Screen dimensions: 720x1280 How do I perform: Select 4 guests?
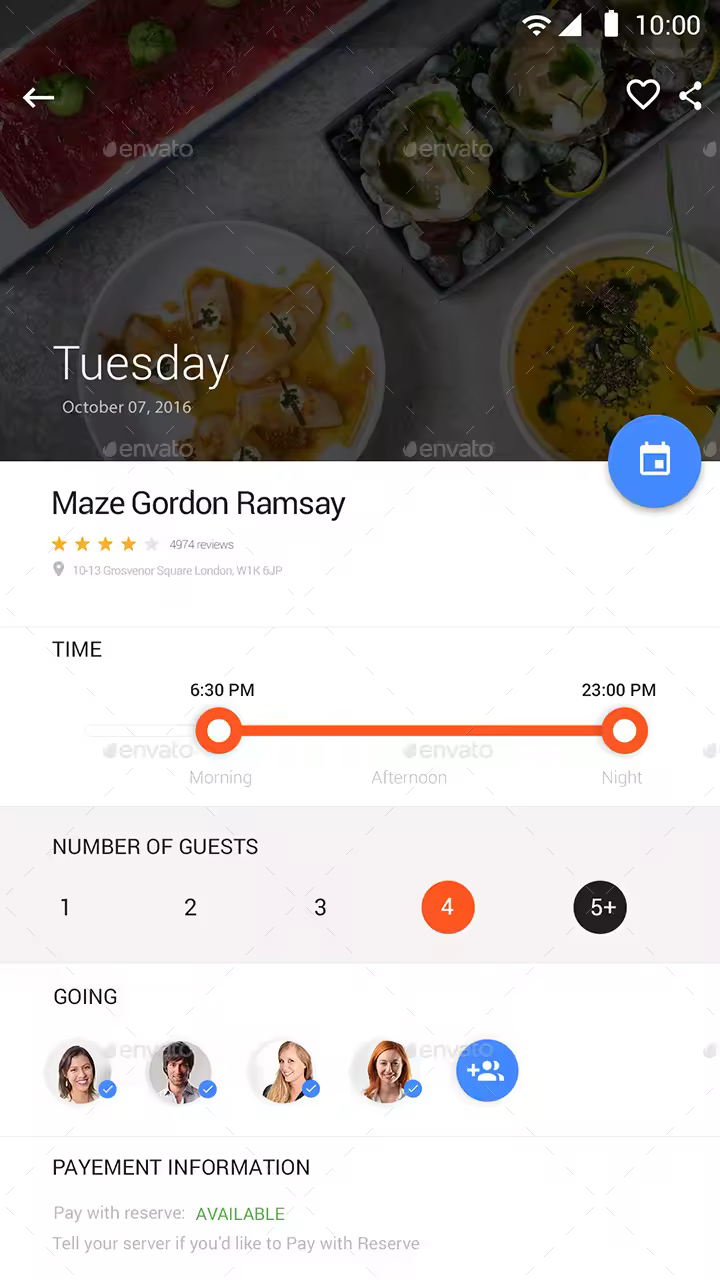[447, 907]
